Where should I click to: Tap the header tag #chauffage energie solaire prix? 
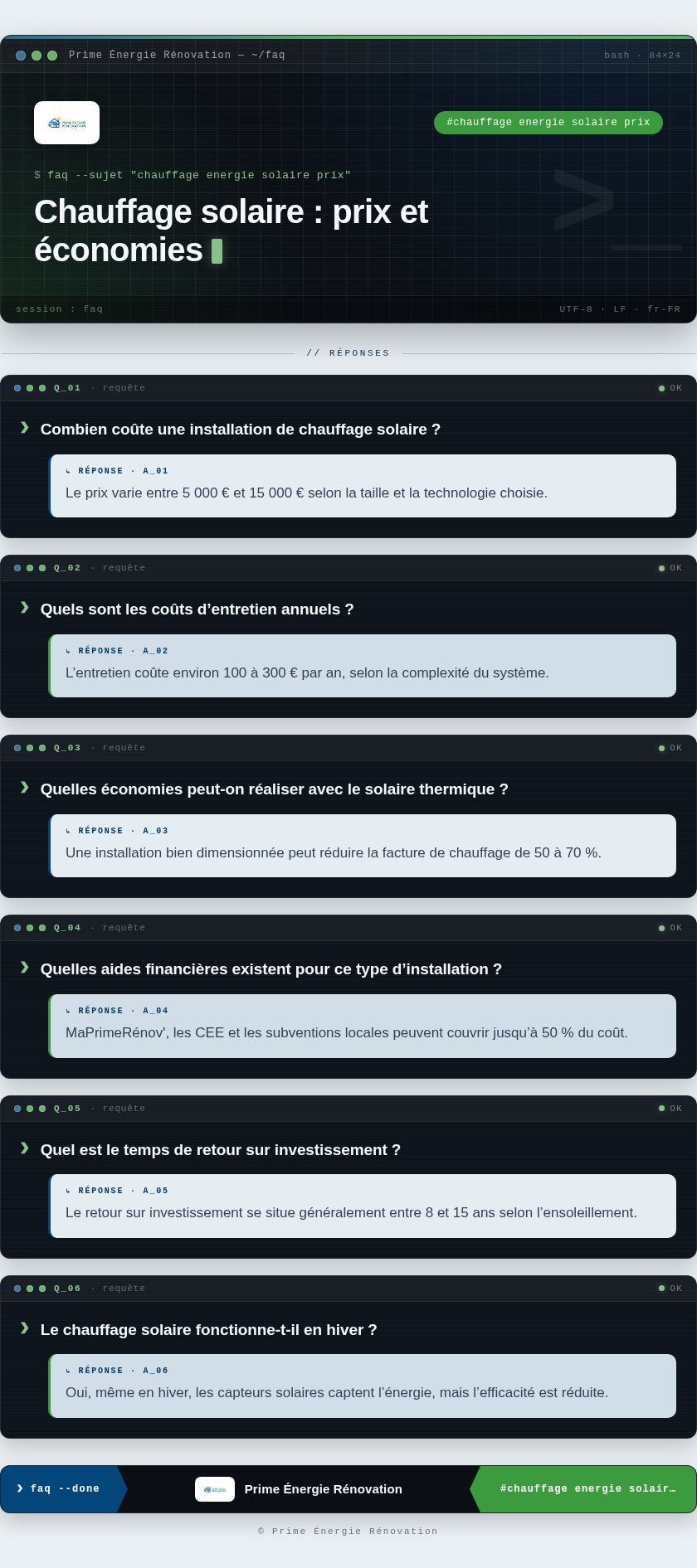point(548,122)
